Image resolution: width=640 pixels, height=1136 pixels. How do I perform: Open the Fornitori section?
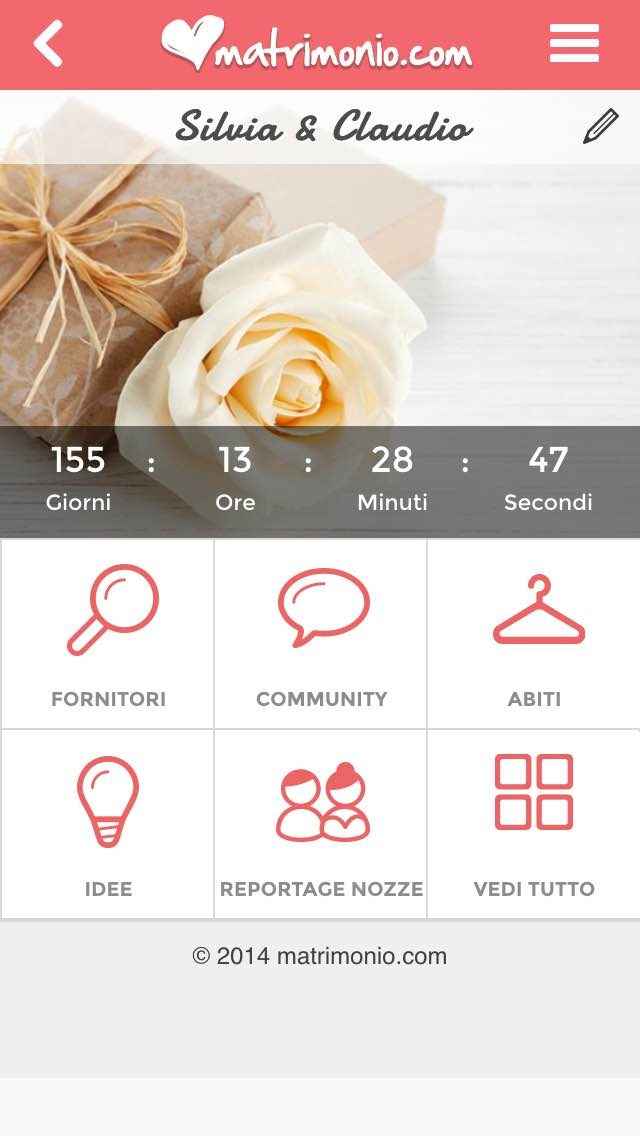pos(108,634)
